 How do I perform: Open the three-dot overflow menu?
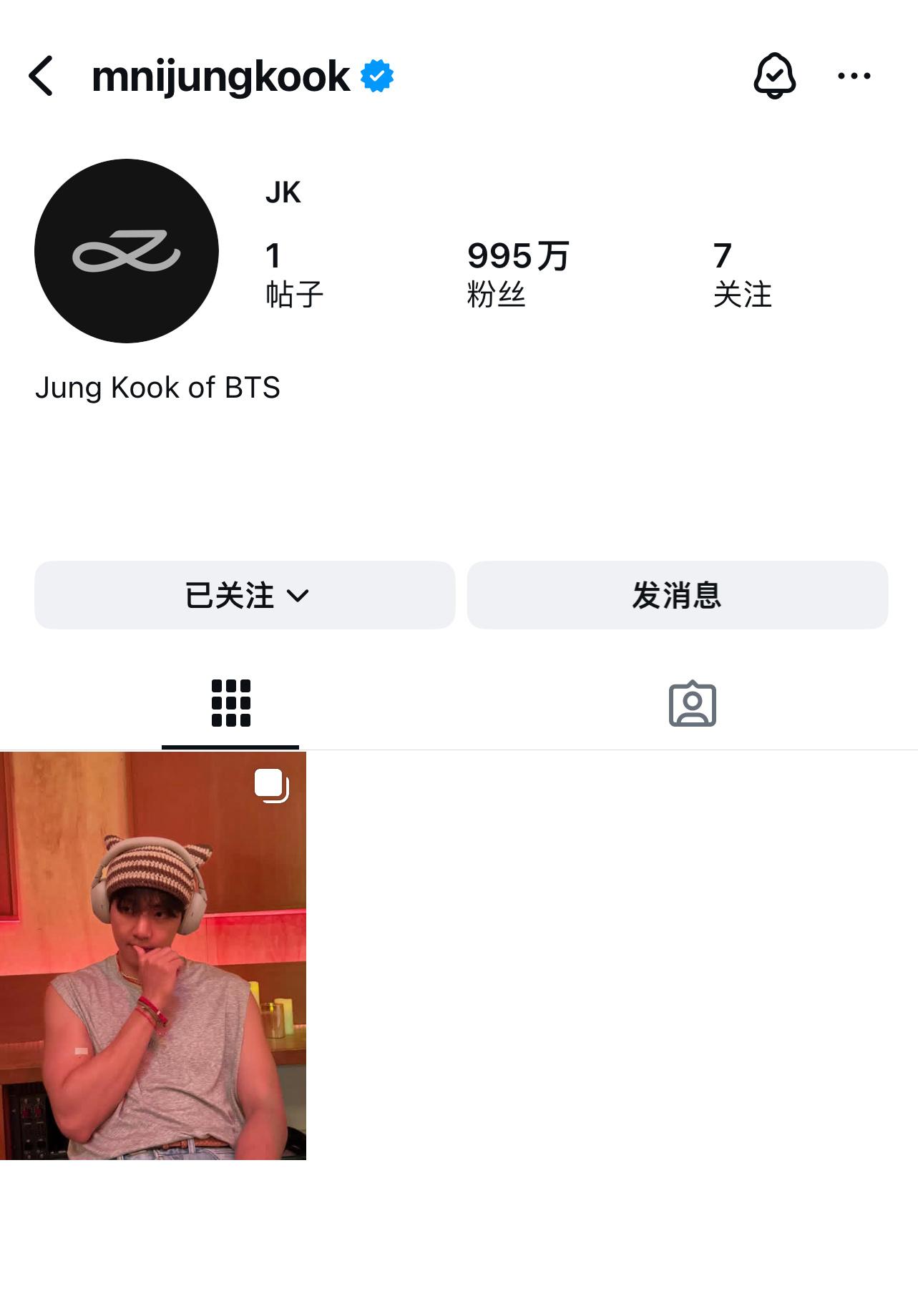coord(854,76)
